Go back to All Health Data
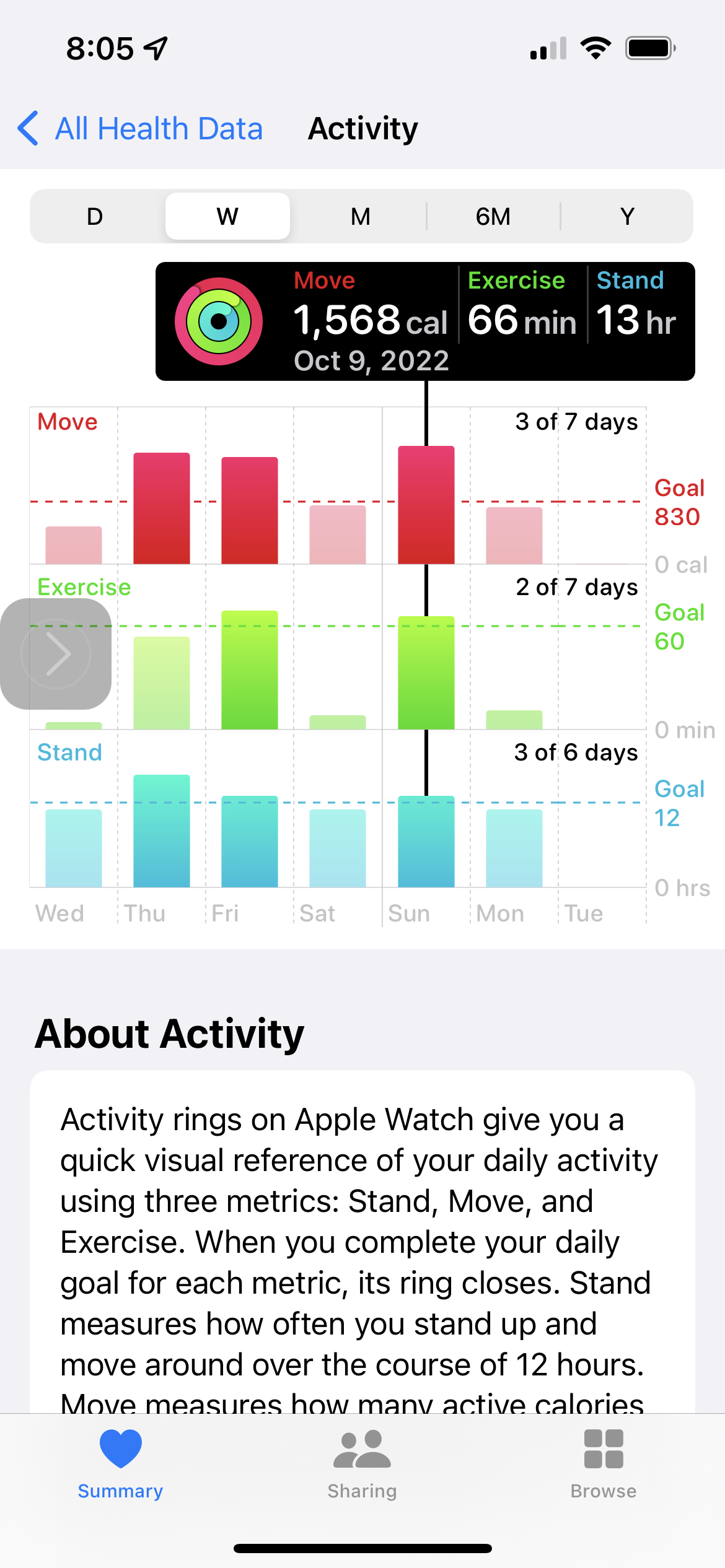 coord(140,129)
